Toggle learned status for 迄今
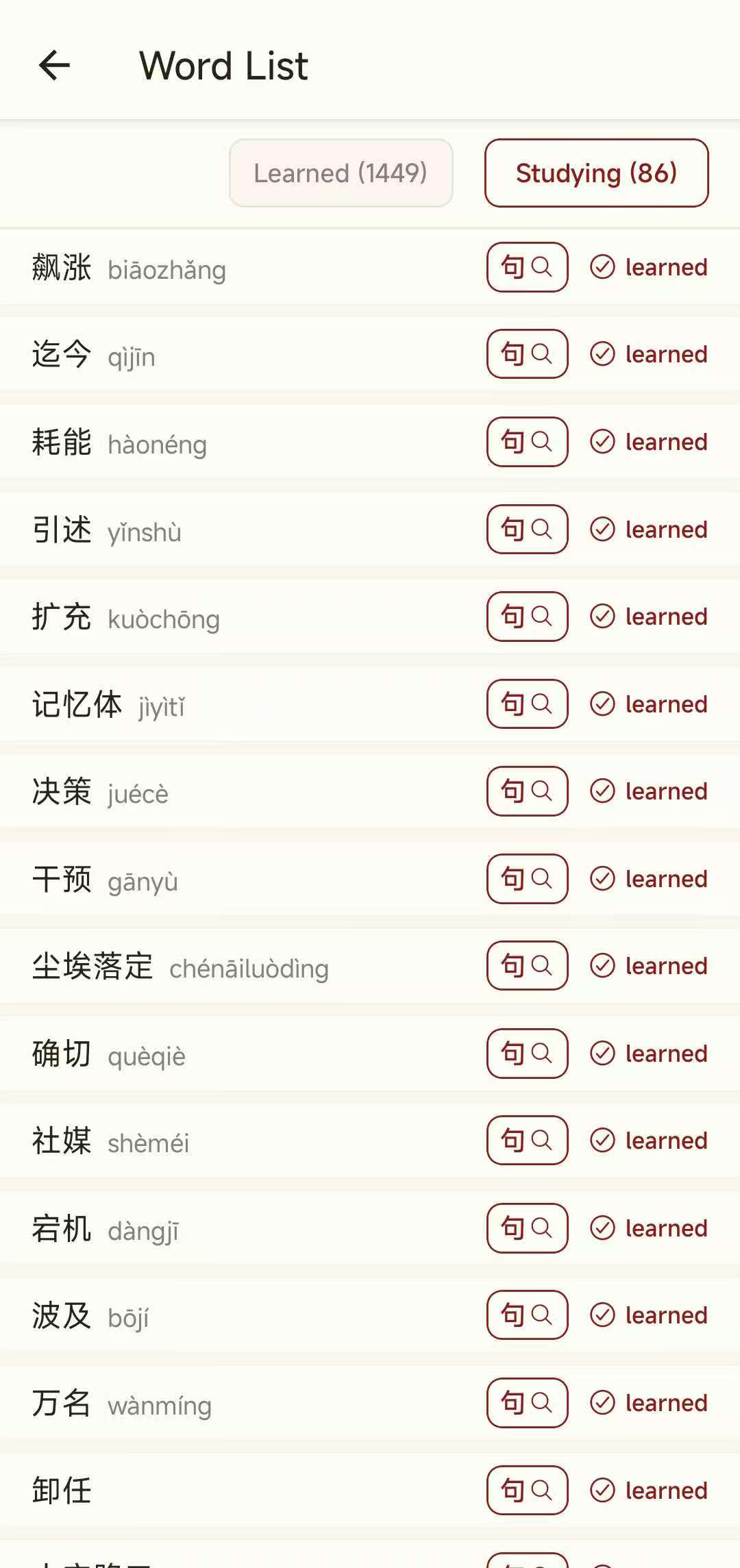The width and height of the screenshot is (740, 1568). (x=648, y=354)
